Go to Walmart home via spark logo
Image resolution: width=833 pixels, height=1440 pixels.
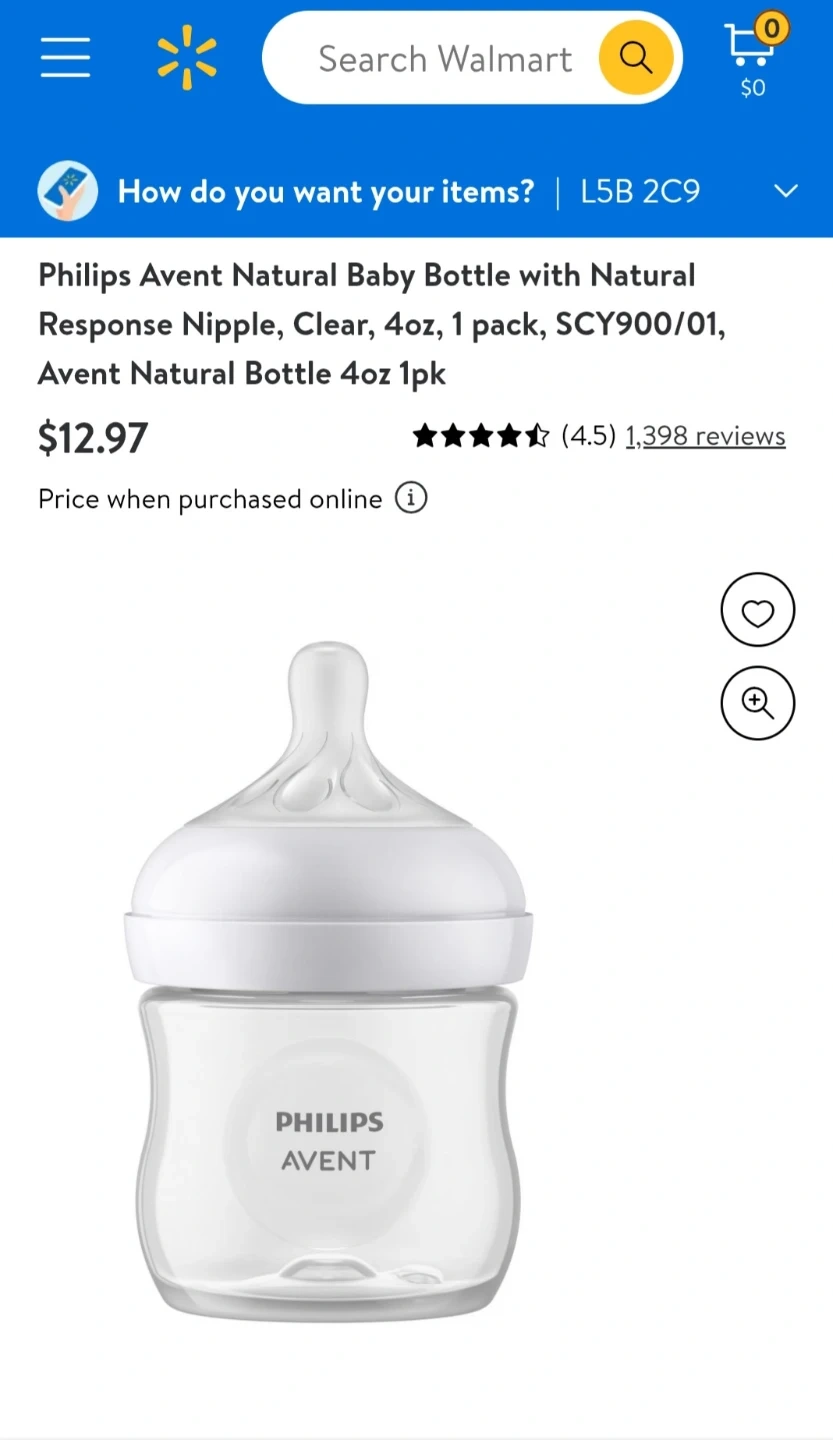[x=187, y=58]
